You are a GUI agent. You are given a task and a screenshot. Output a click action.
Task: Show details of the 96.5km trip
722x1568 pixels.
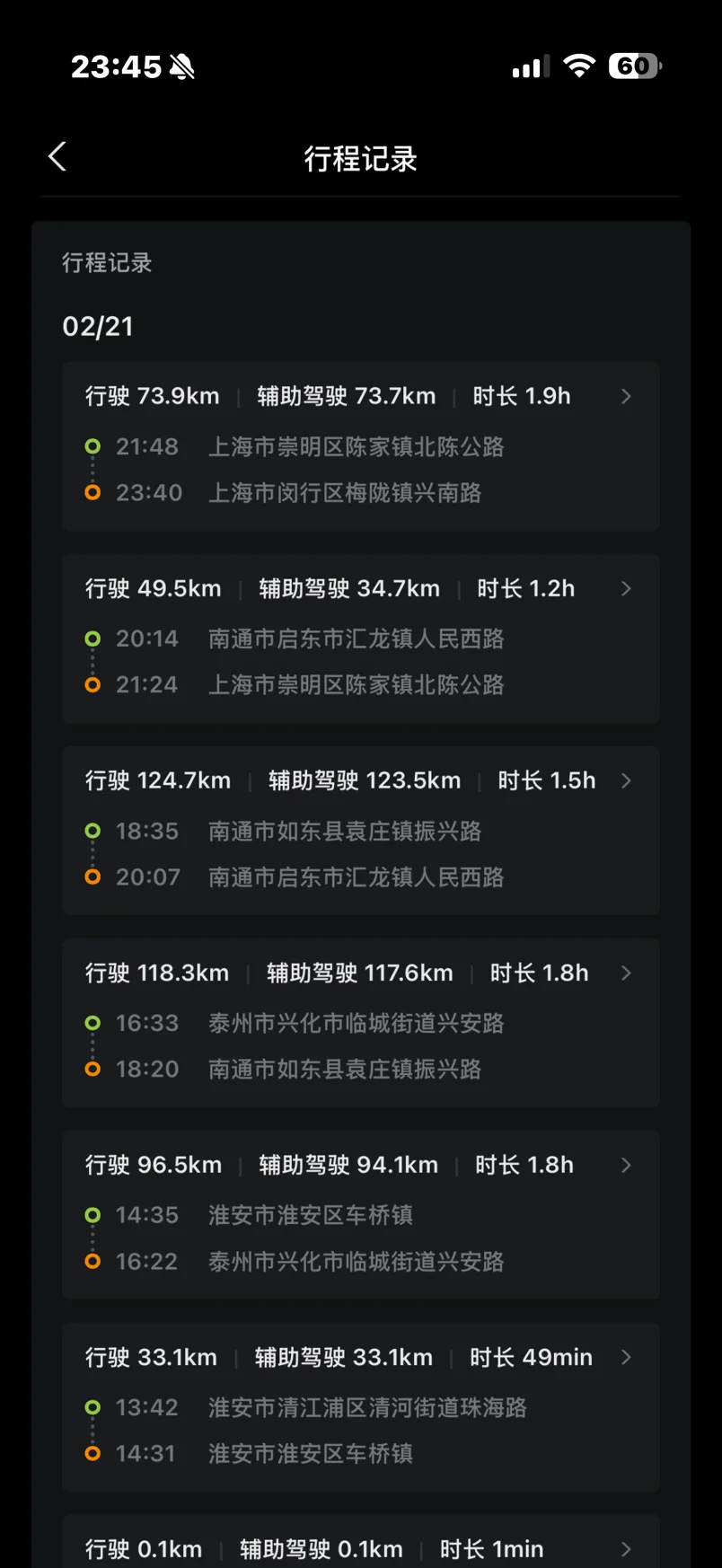click(360, 1214)
